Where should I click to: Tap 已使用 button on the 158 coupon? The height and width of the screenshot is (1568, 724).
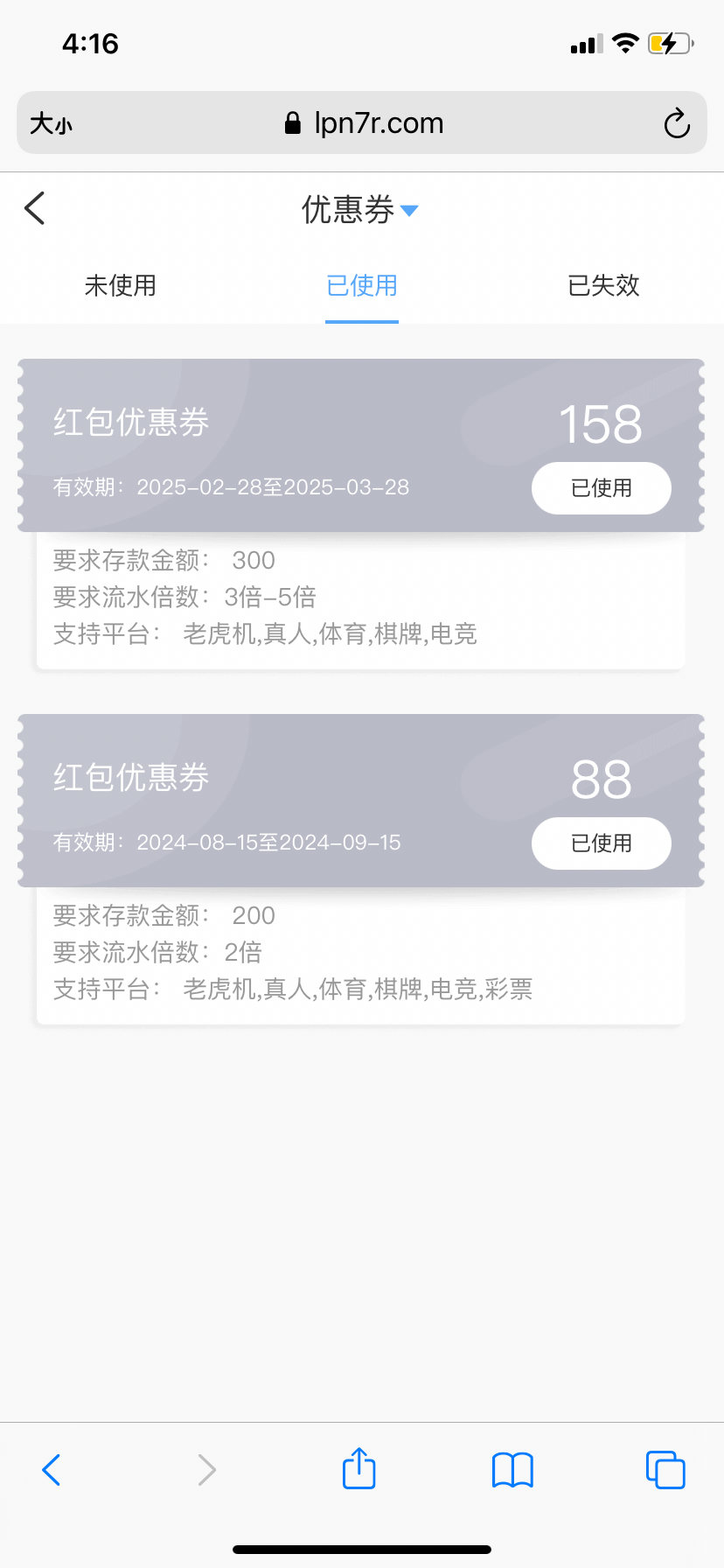(602, 488)
